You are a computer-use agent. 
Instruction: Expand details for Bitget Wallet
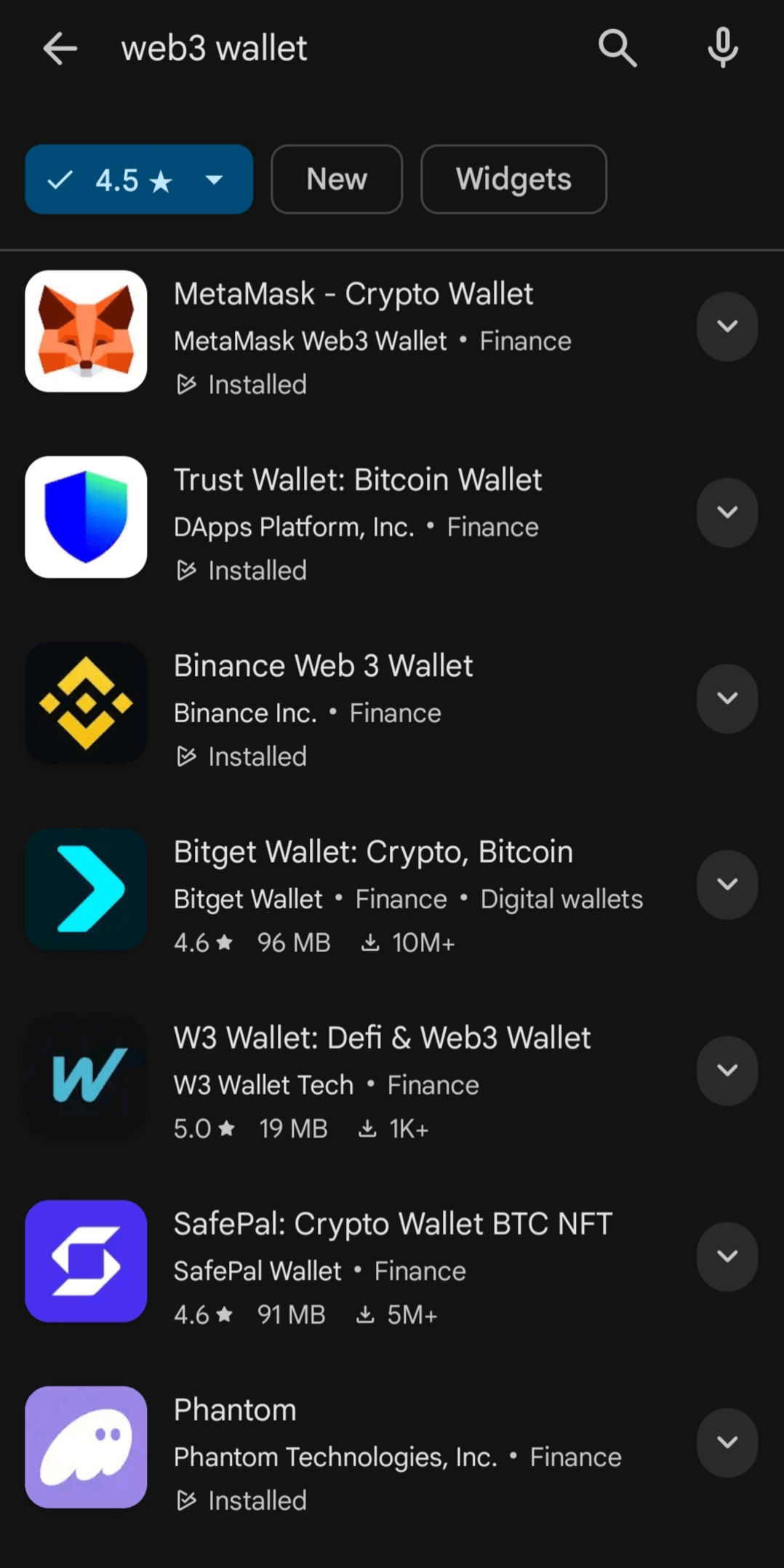click(x=727, y=884)
